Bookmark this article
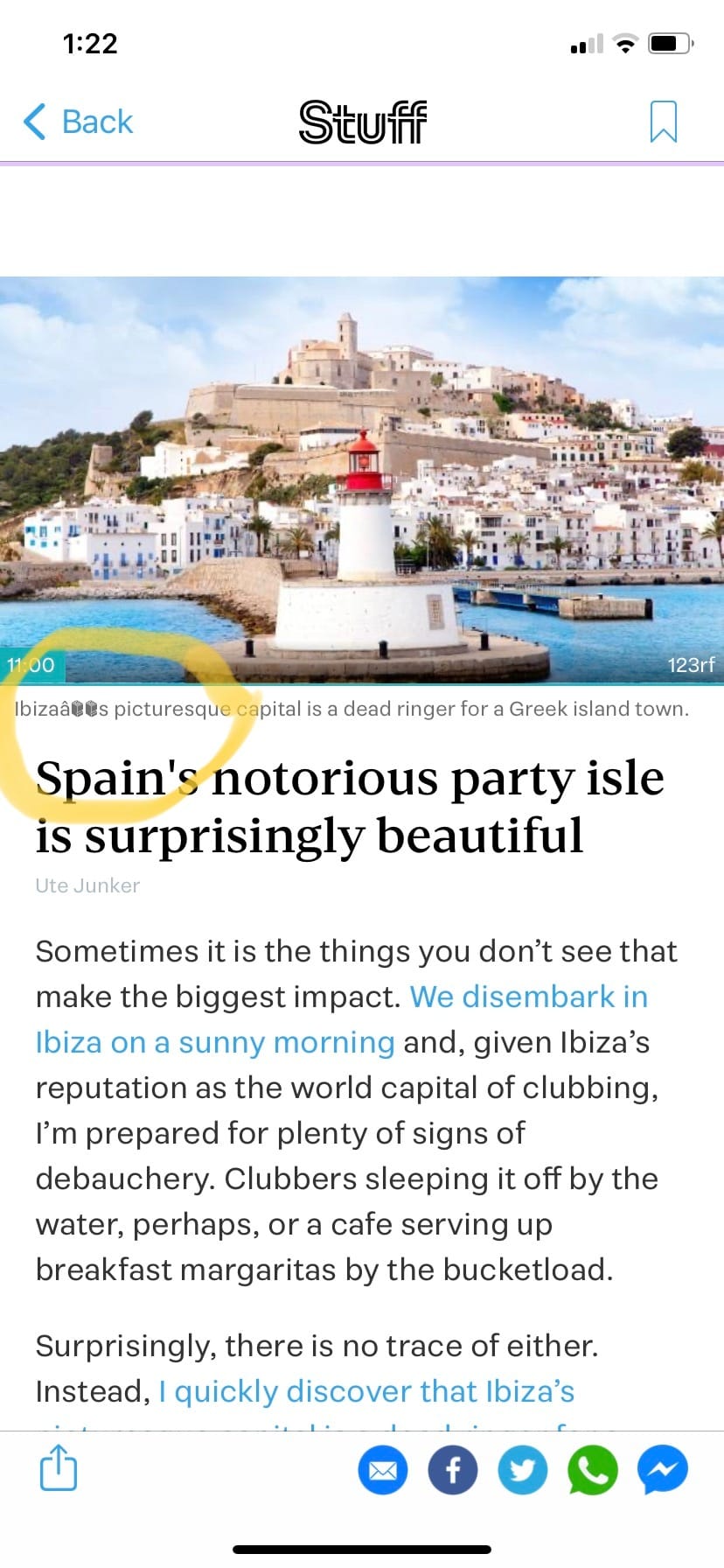The width and height of the screenshot is (724, 1568). click(x=663, y=122)
